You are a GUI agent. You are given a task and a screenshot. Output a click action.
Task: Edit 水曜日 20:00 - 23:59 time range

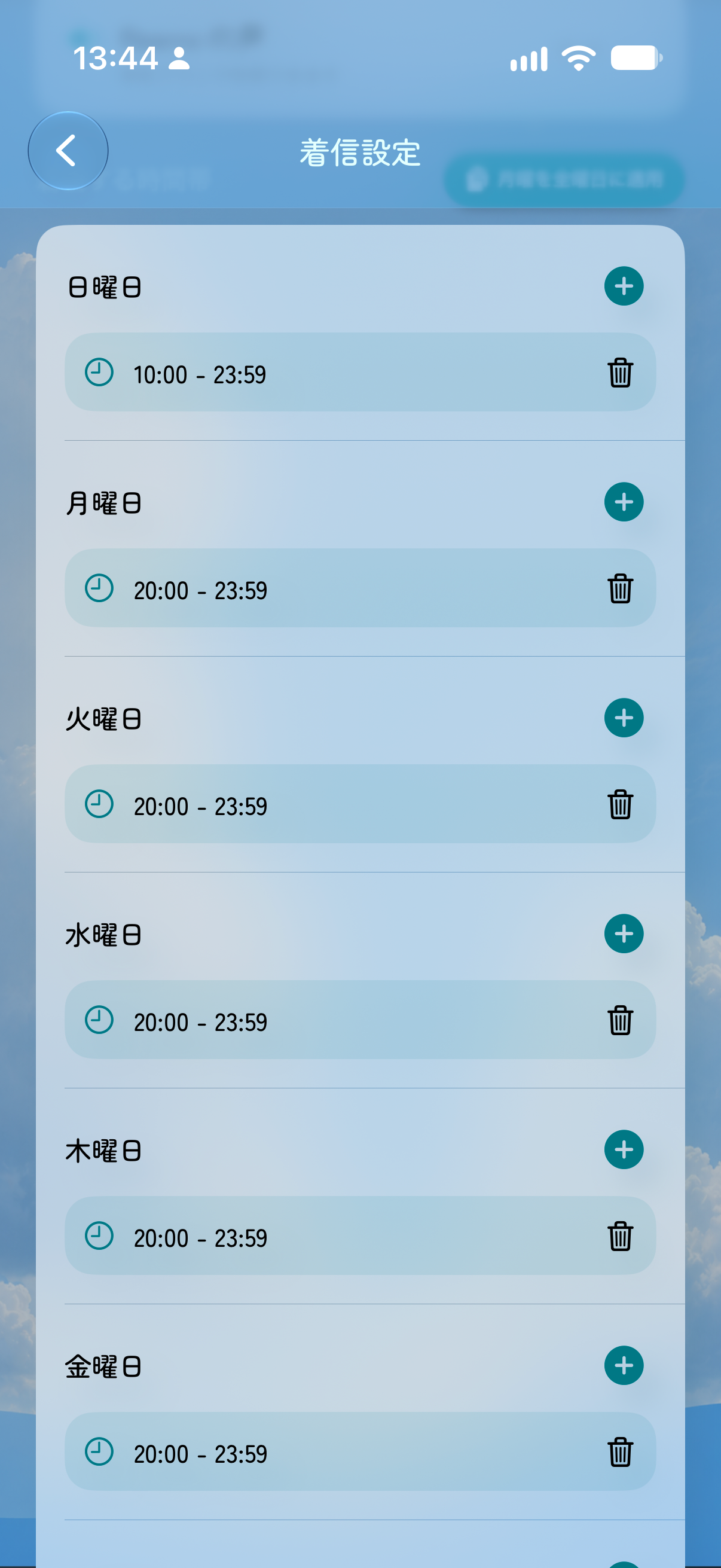click(360, 1020)
